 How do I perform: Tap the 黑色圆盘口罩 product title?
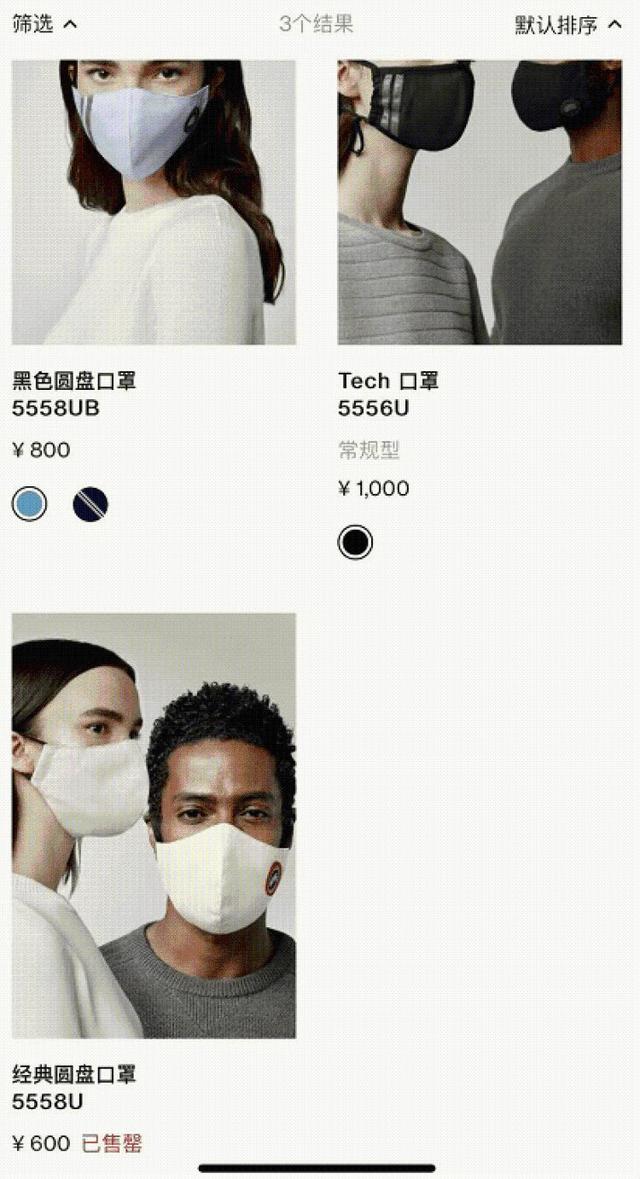(74, 381)
